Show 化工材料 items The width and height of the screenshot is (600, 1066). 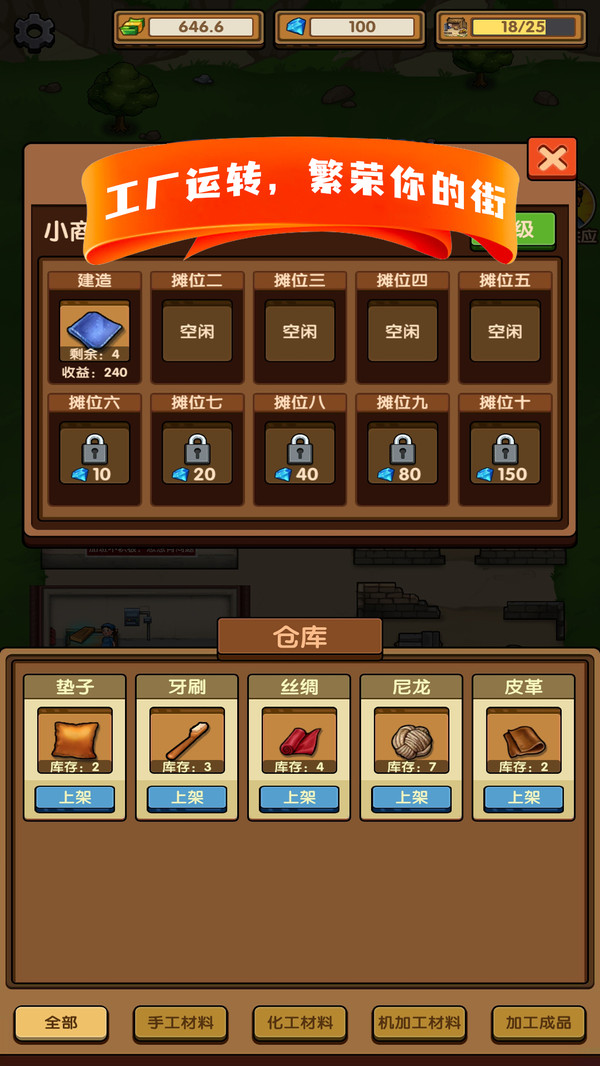pos(300,1023)
